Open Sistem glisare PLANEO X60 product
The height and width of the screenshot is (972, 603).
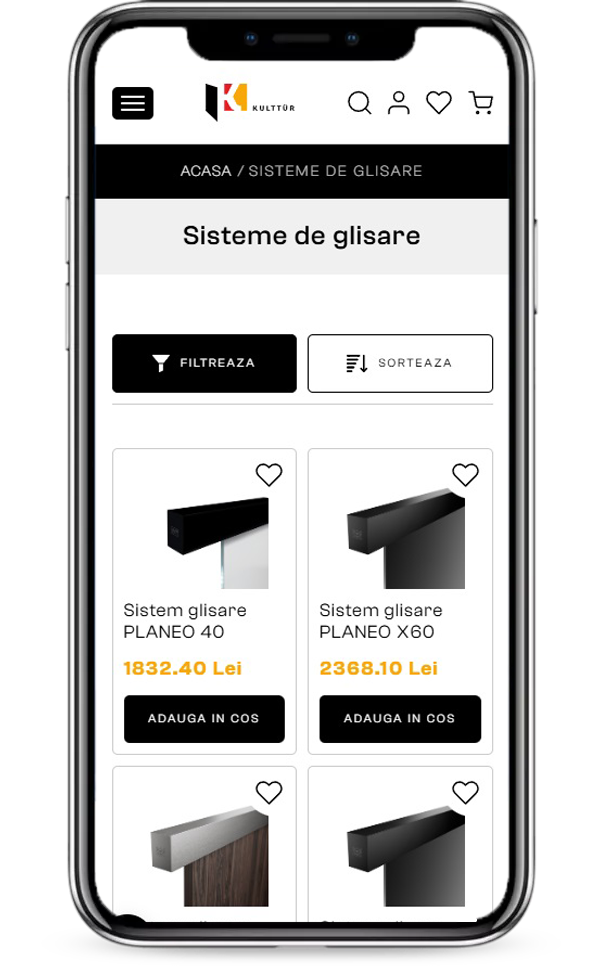coord(381,620)
